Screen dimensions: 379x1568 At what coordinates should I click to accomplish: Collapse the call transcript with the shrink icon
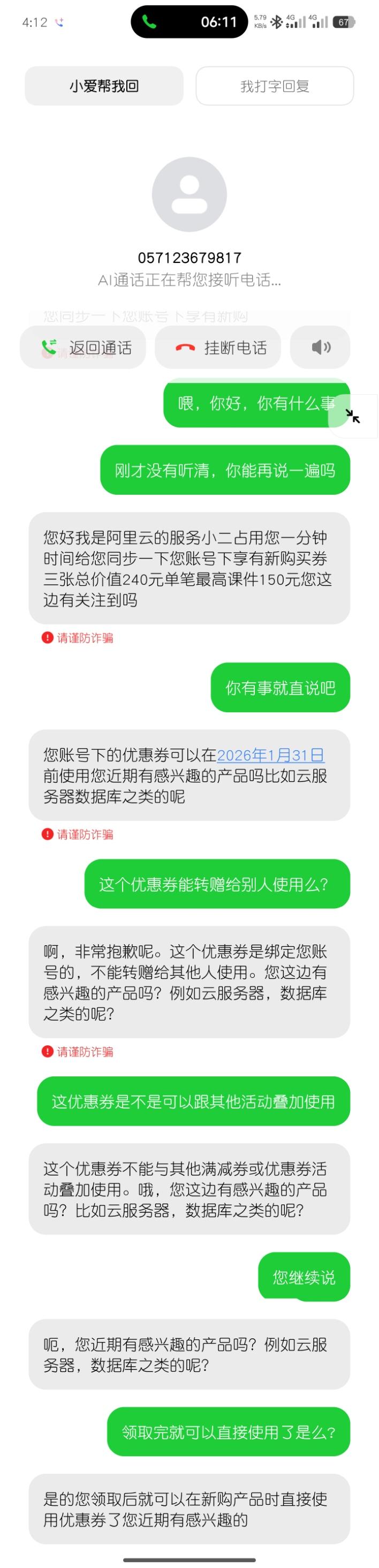[x=353, y=416]
